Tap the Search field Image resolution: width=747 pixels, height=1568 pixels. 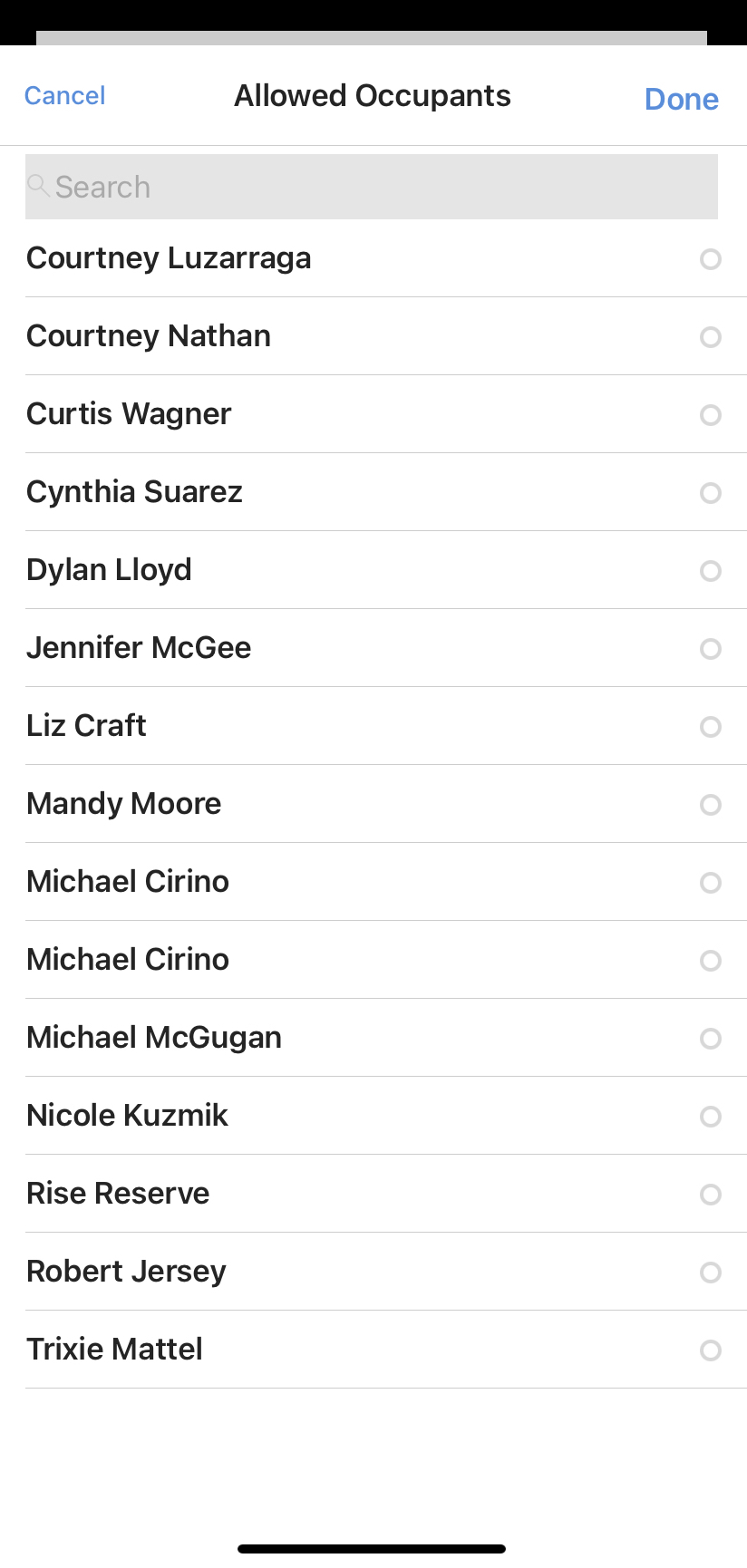coord(372,187)
